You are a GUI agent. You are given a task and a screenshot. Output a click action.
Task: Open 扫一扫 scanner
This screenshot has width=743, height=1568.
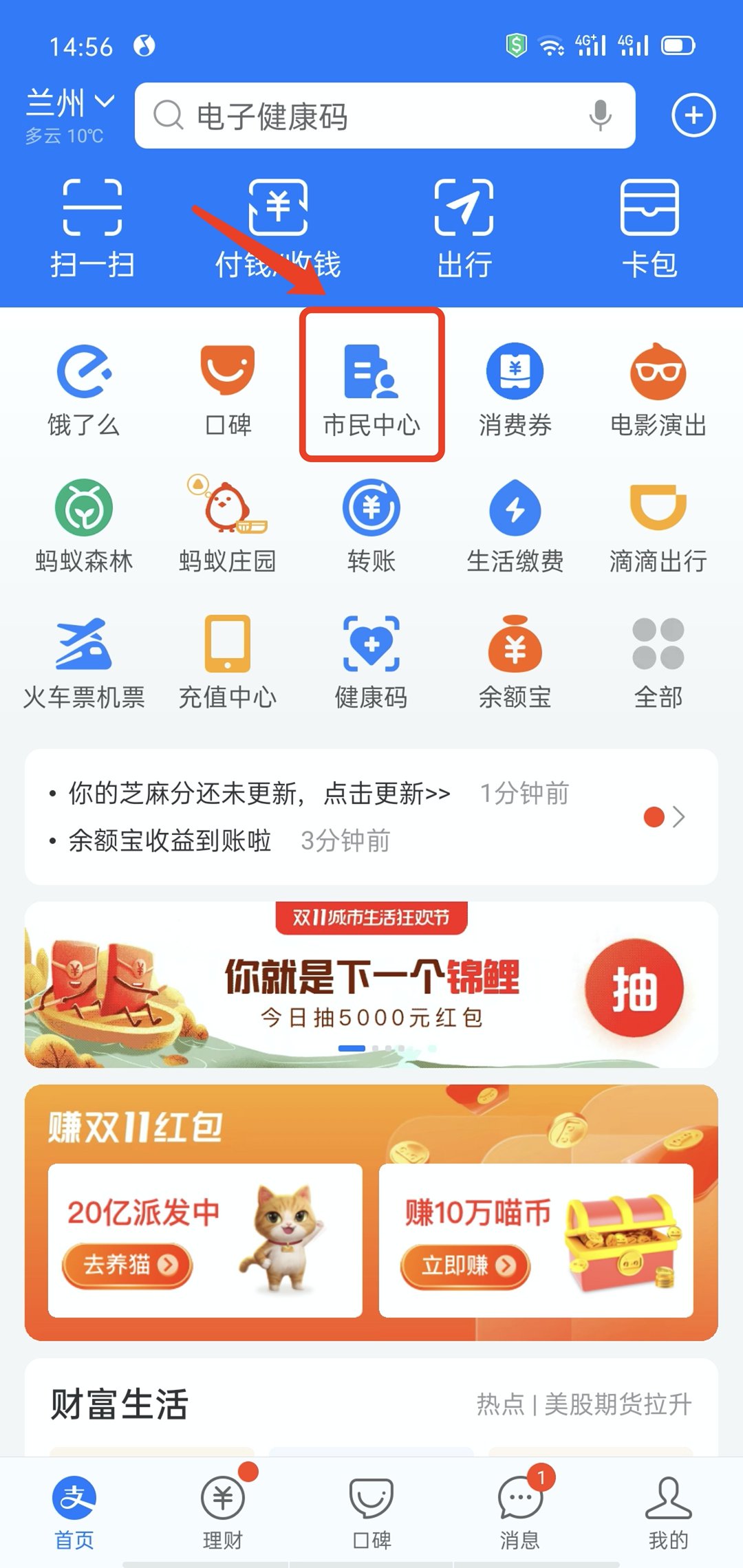point(92,228)
